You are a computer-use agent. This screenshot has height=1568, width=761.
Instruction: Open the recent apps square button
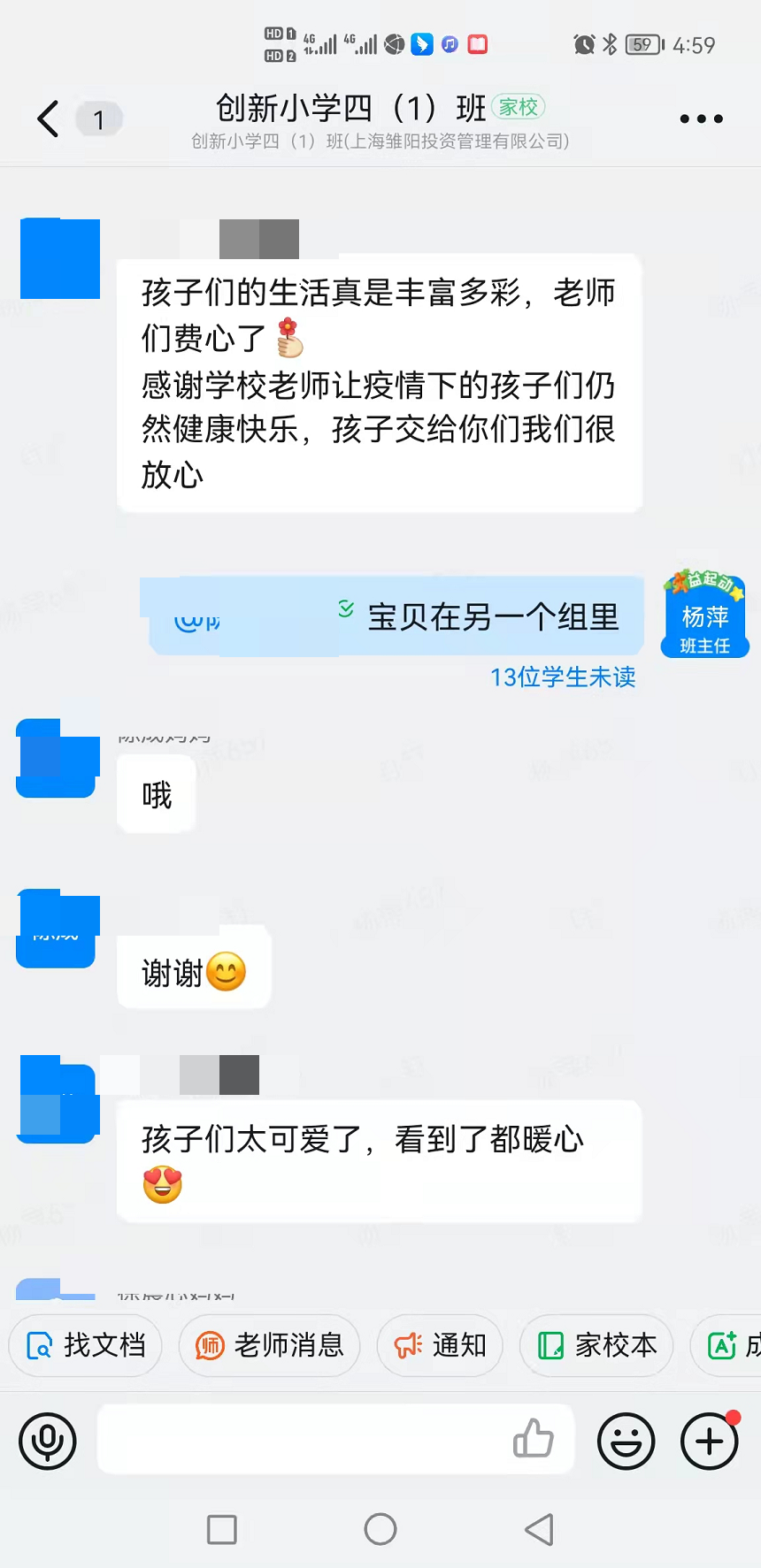[x=221, y=1529]
